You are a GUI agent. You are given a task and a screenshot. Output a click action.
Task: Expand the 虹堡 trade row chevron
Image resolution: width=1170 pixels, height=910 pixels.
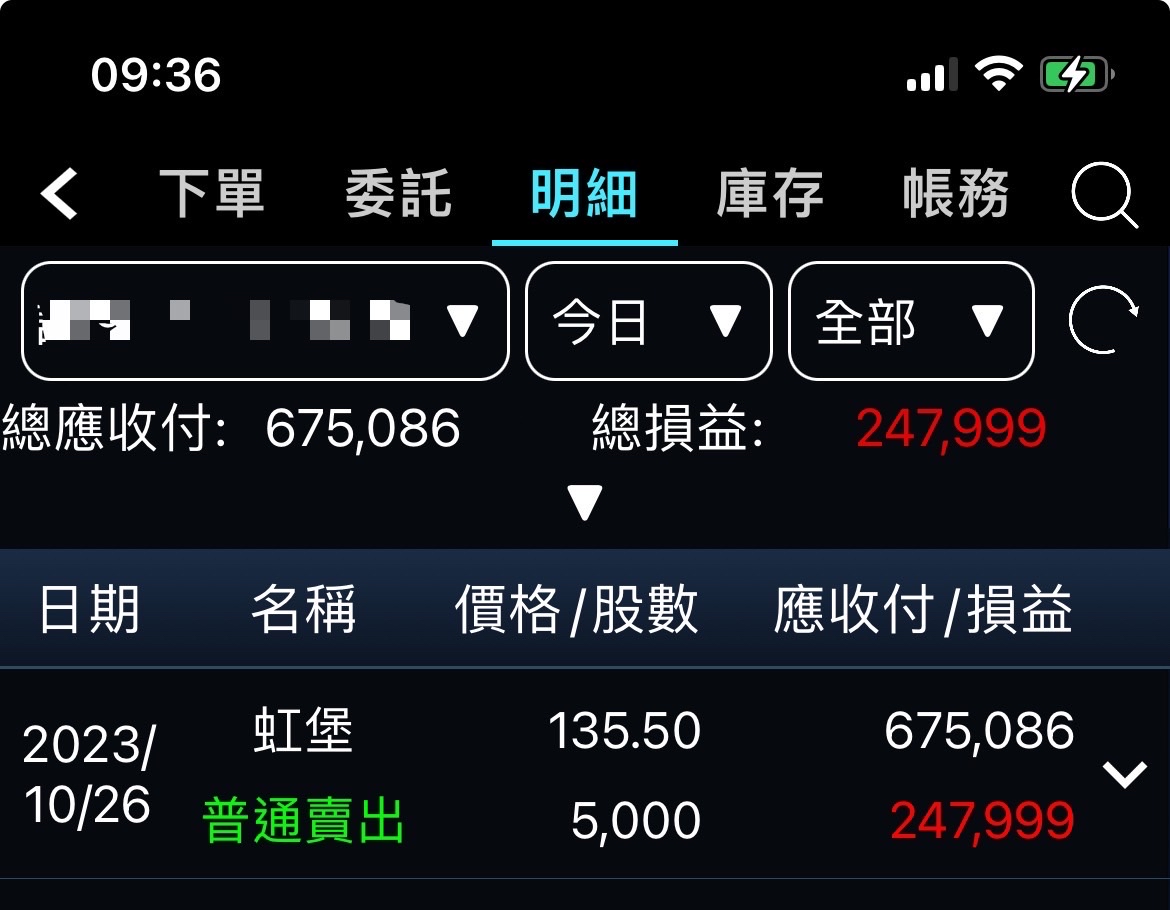pyautogui.click(x=1124, y=774)
